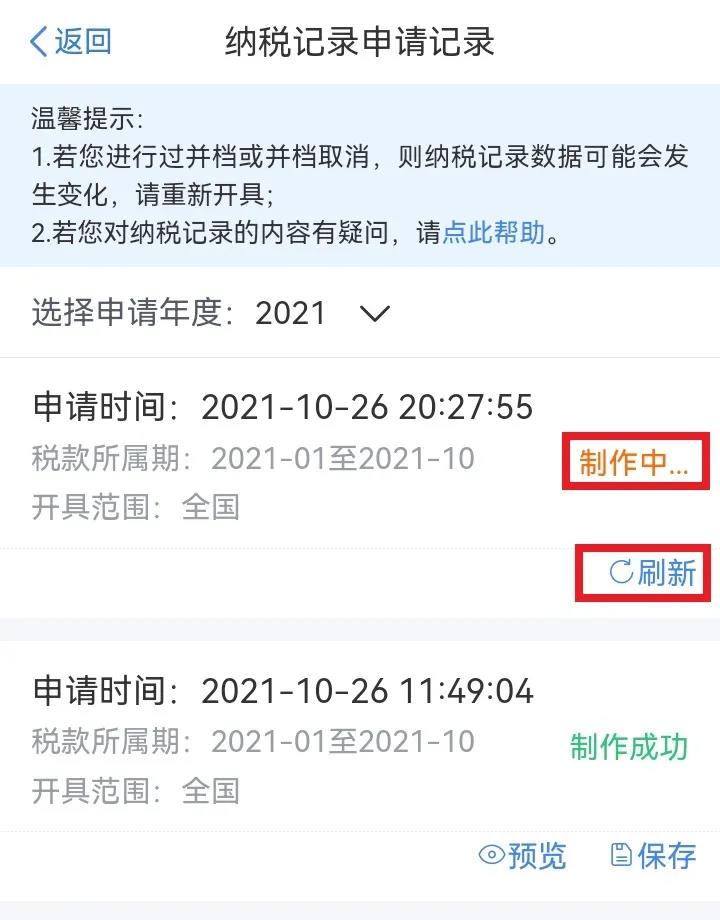Click the 纳税记录申请记录 title bar

360,43
